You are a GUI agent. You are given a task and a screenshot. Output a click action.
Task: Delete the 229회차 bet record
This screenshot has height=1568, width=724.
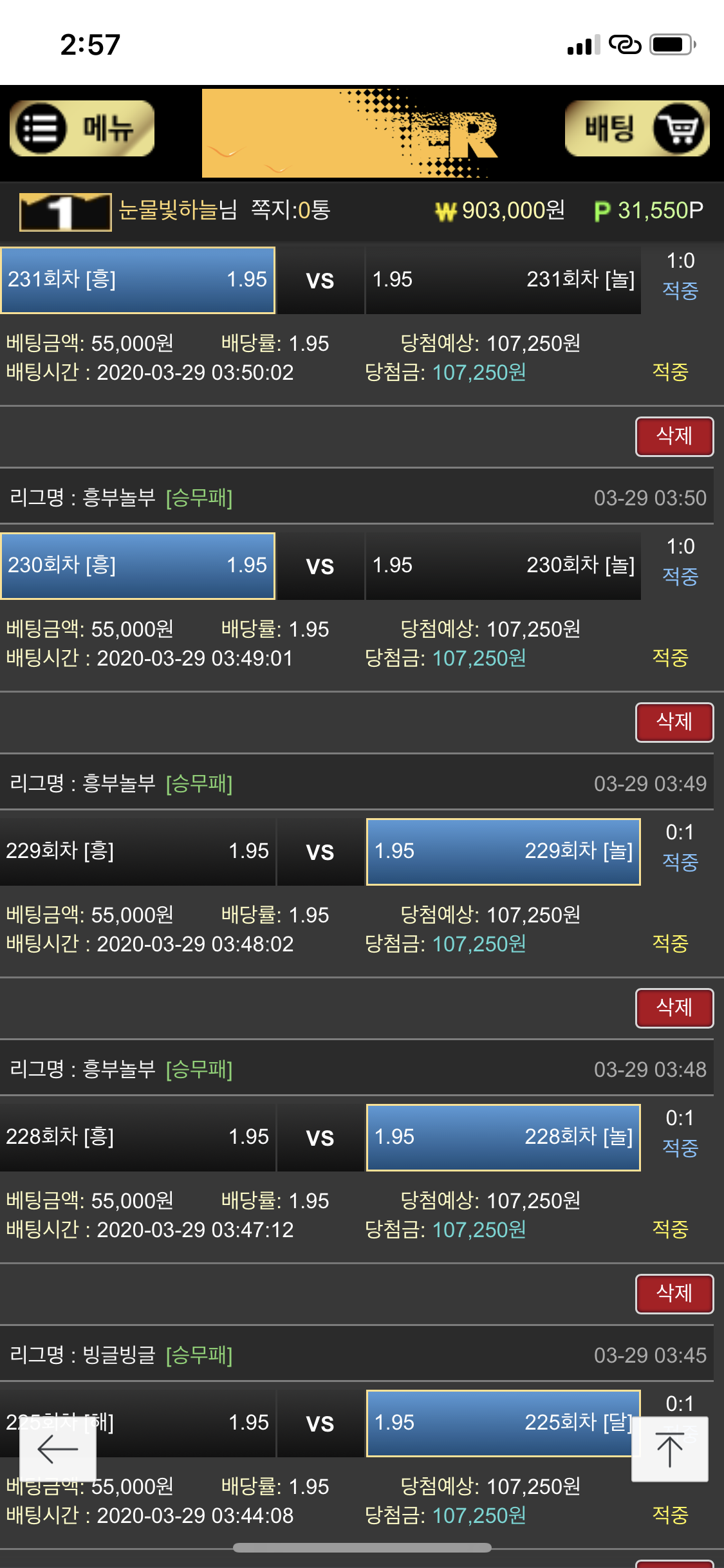point(674,1008)
